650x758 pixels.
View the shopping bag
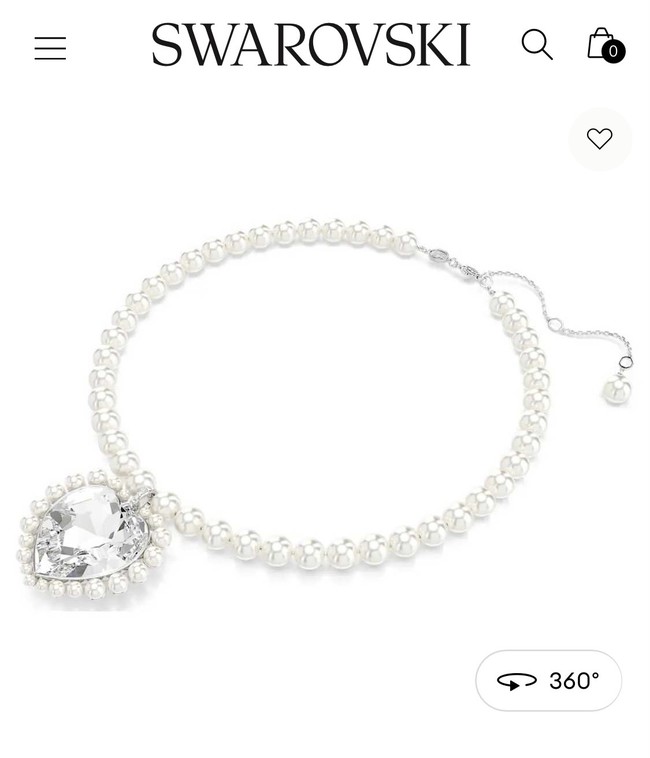(603, 45)
